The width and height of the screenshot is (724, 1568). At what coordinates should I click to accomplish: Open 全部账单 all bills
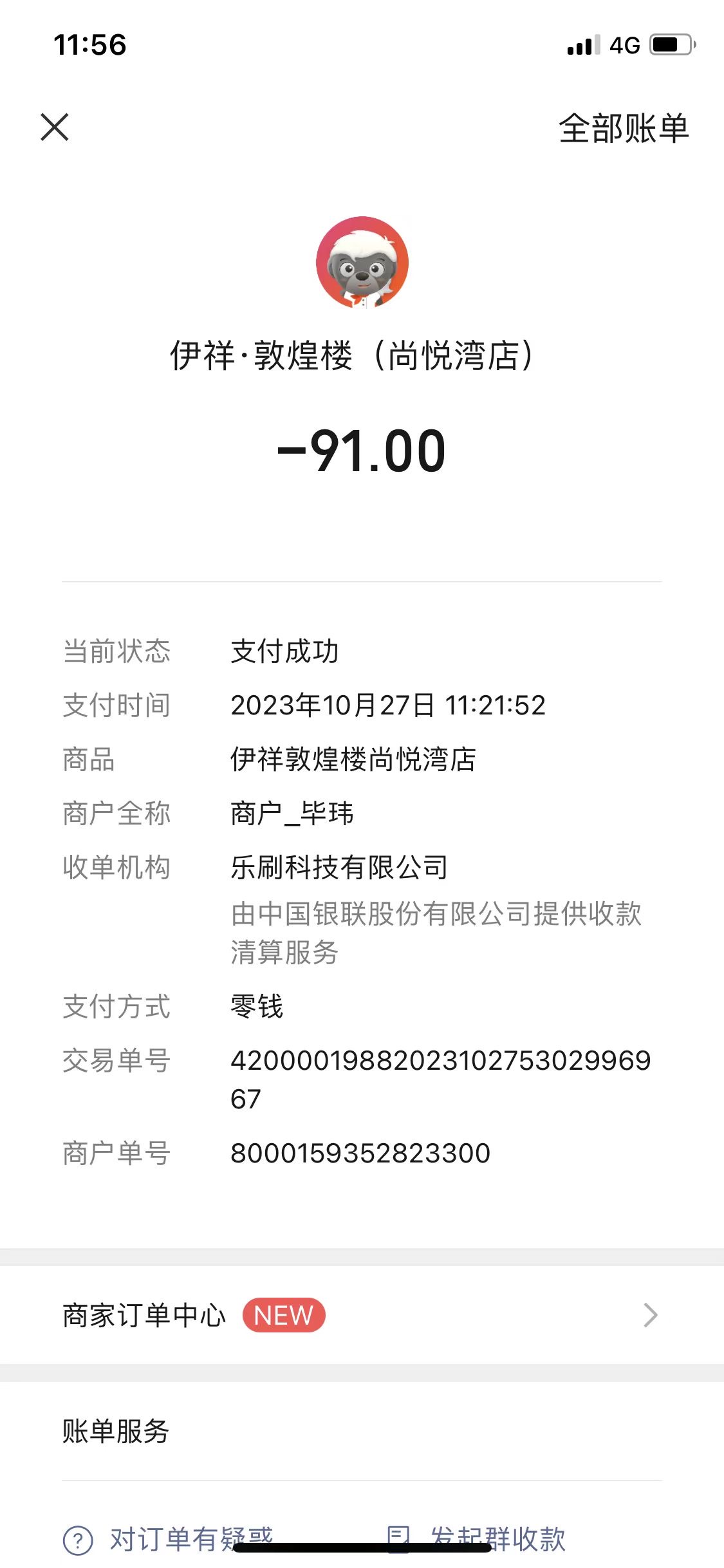624,128
